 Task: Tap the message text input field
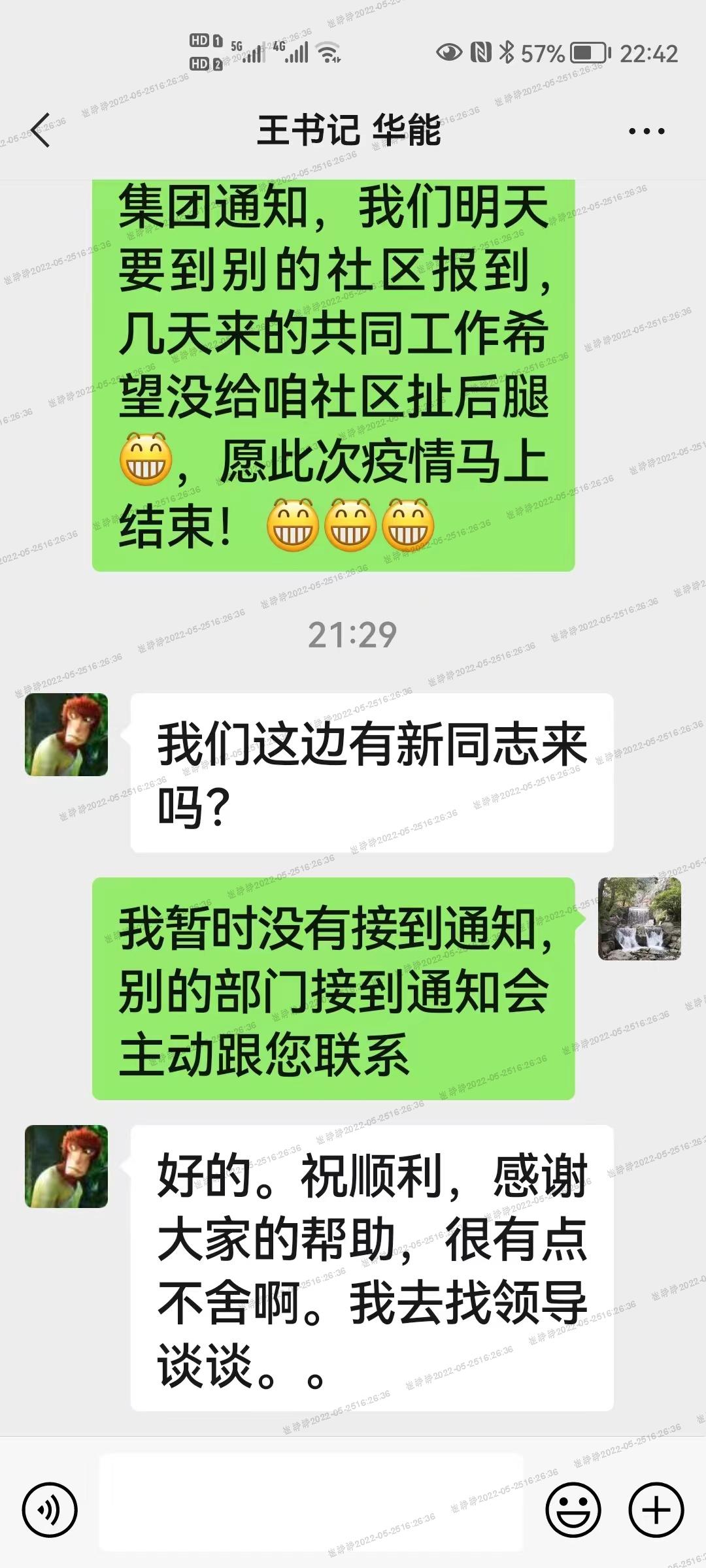pyautogui.click(x=311, y=1510)
